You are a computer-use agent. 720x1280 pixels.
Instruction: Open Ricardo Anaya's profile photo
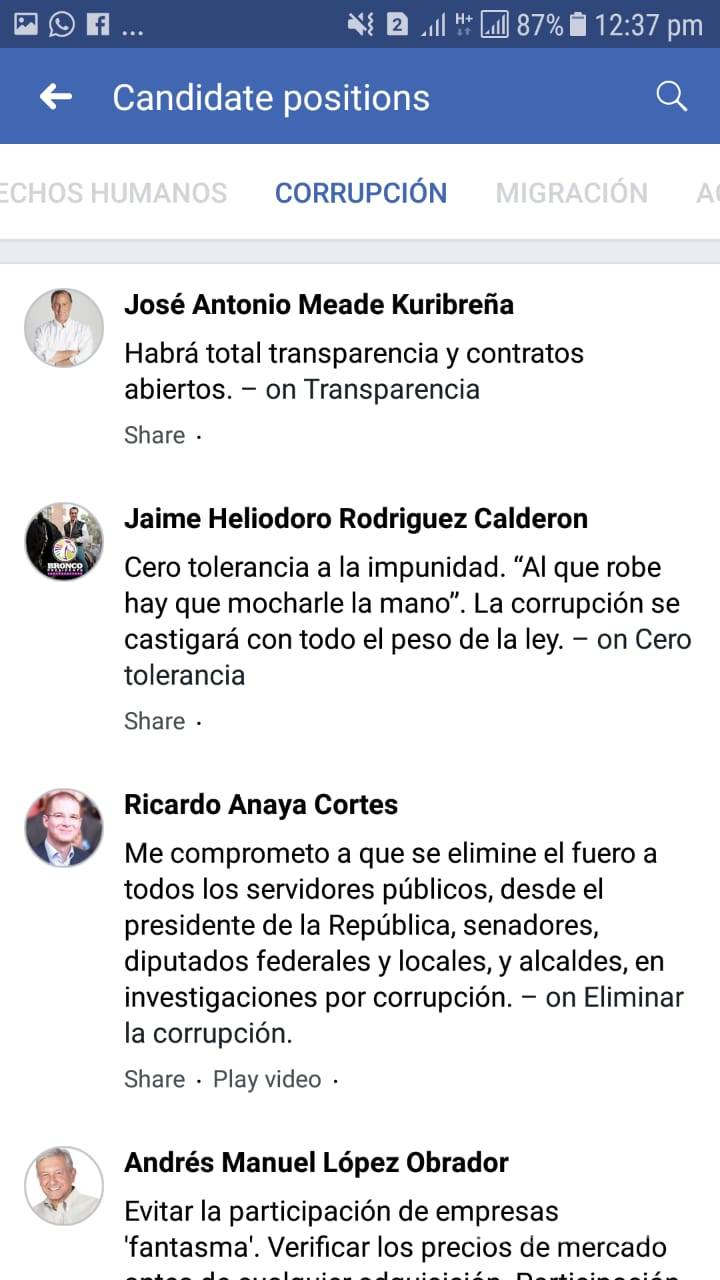tap(63, 827)
